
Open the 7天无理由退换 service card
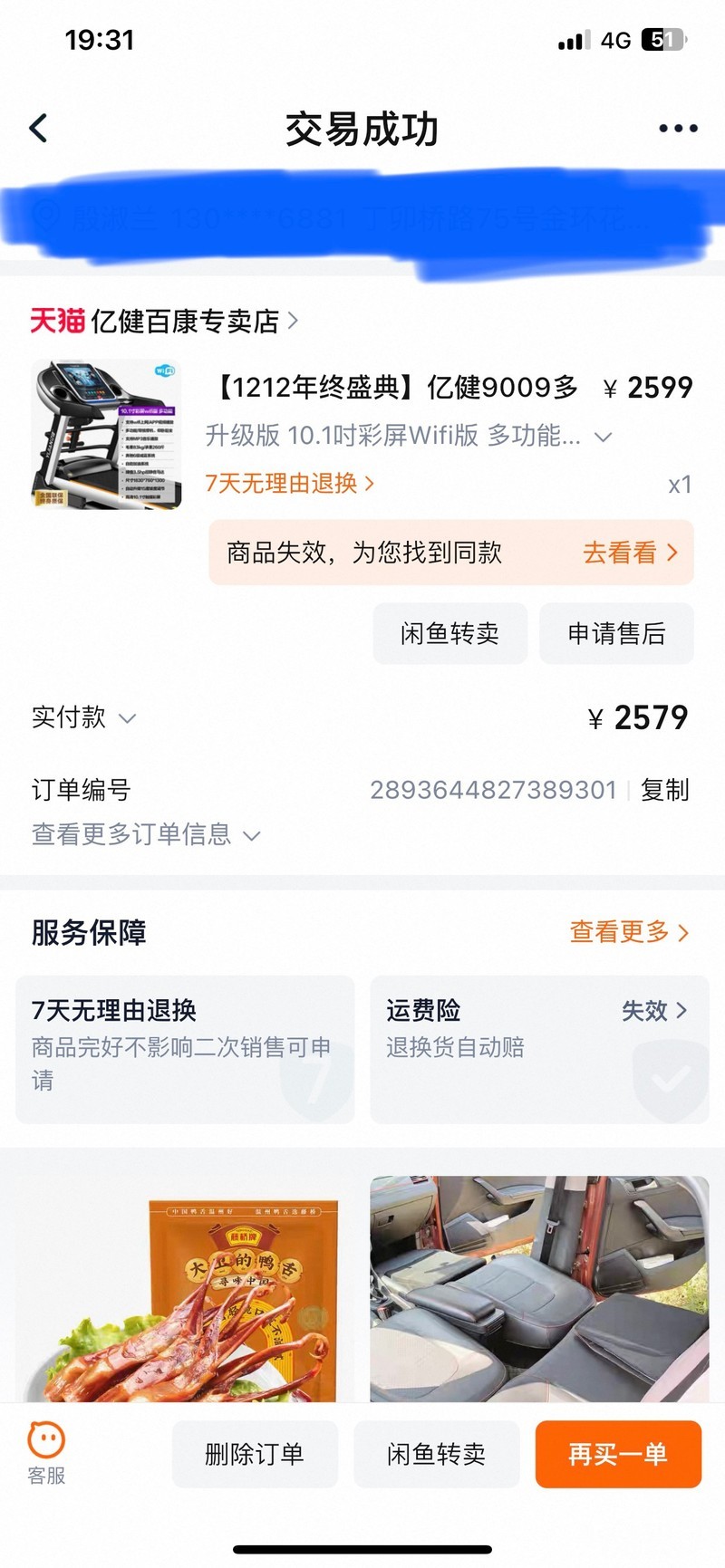[x=185, y=1049]
